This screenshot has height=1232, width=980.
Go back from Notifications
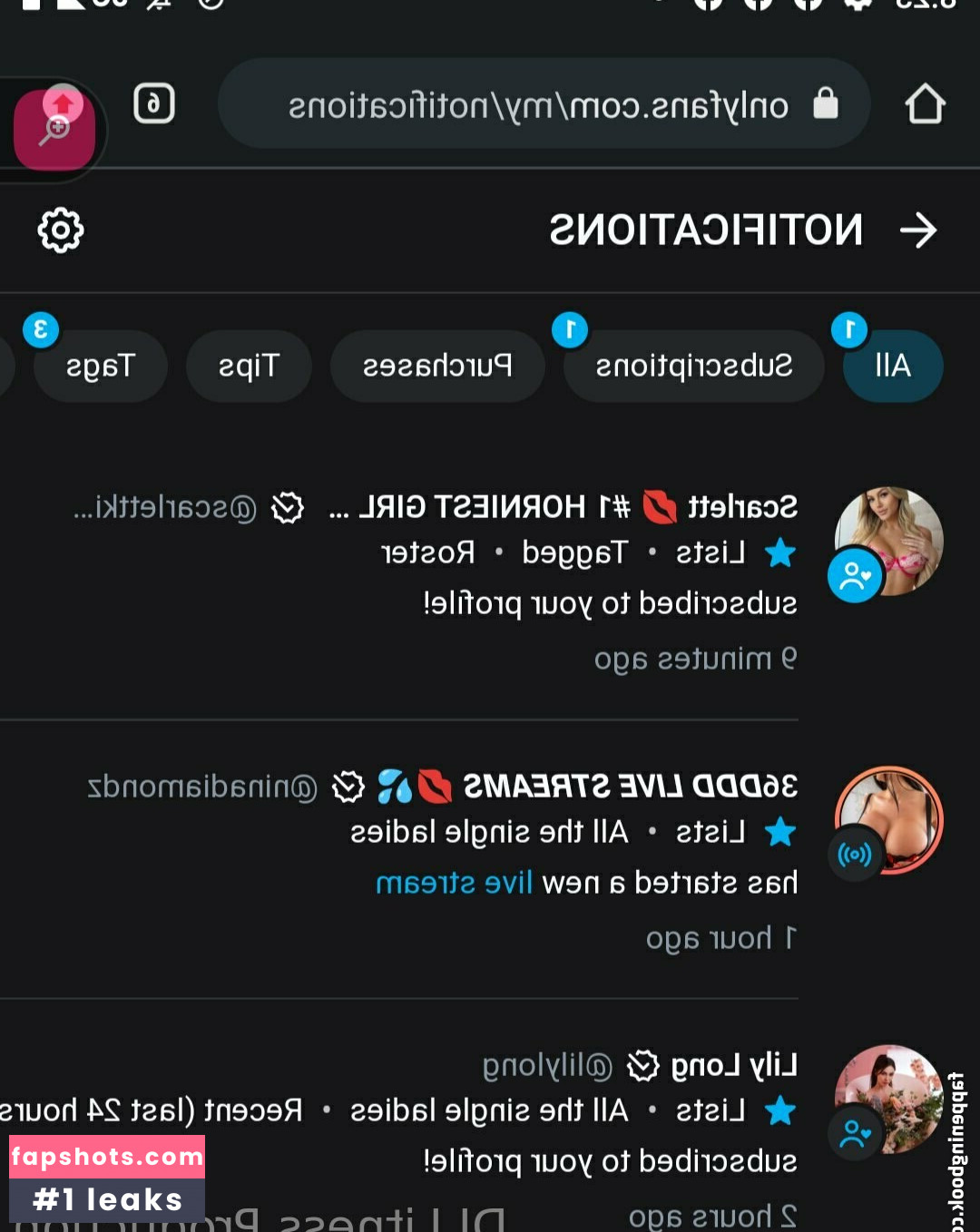click(x=918, y=230)
